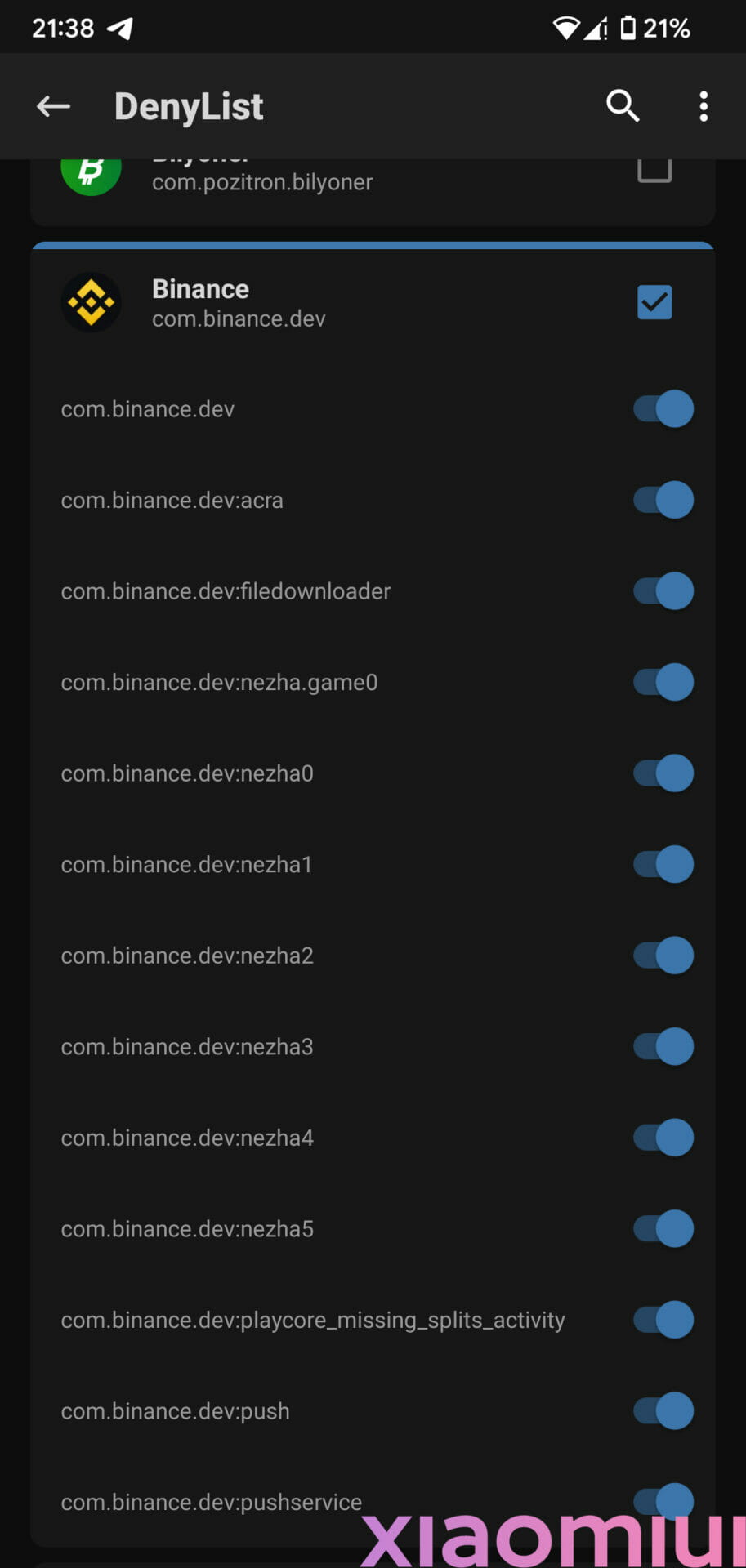Disable com.binance.dev:nezha.game0 switch
This screenshot has height=1568, width=746.
coord(663,682)
